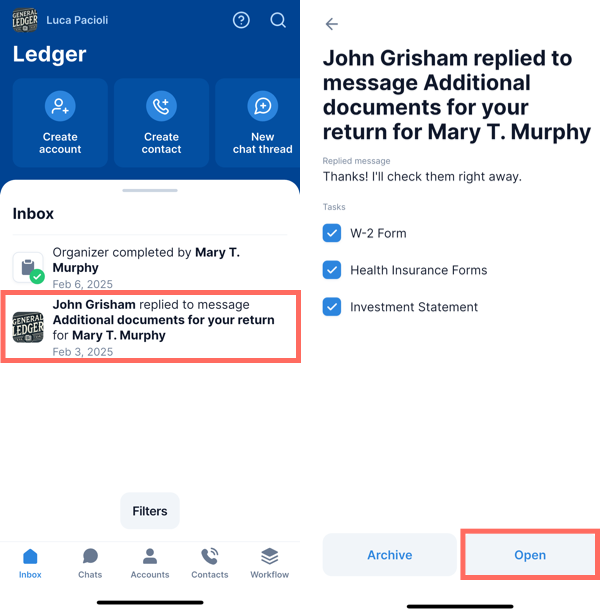Tap the Create contact button
The height and width of the screenshot is (615, 610).
tap(161, 122)
